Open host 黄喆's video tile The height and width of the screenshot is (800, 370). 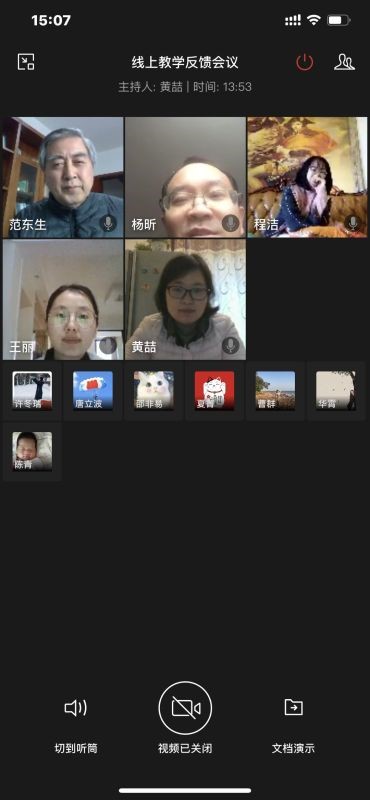click(185, 300)
